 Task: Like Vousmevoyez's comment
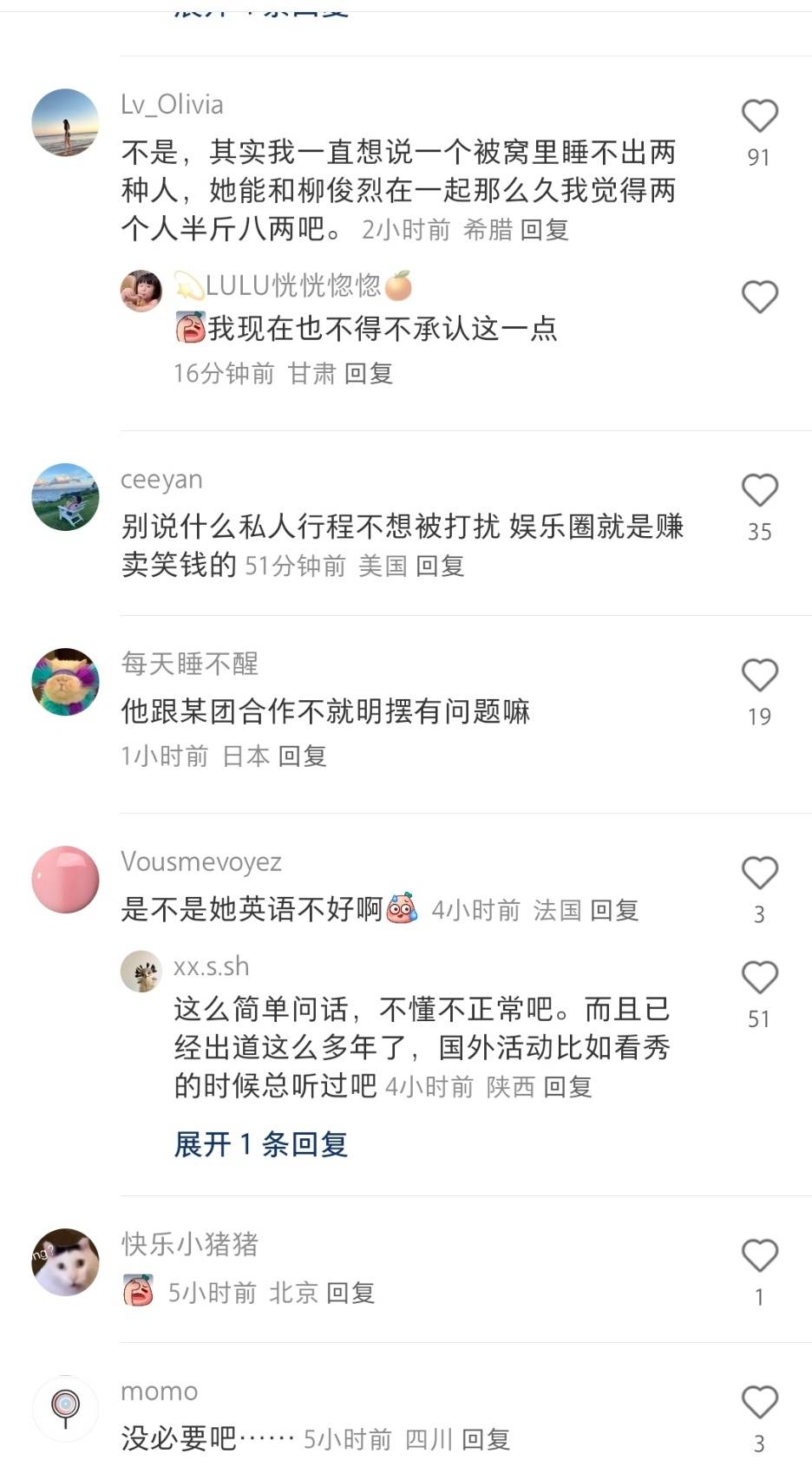coord(759,874)
